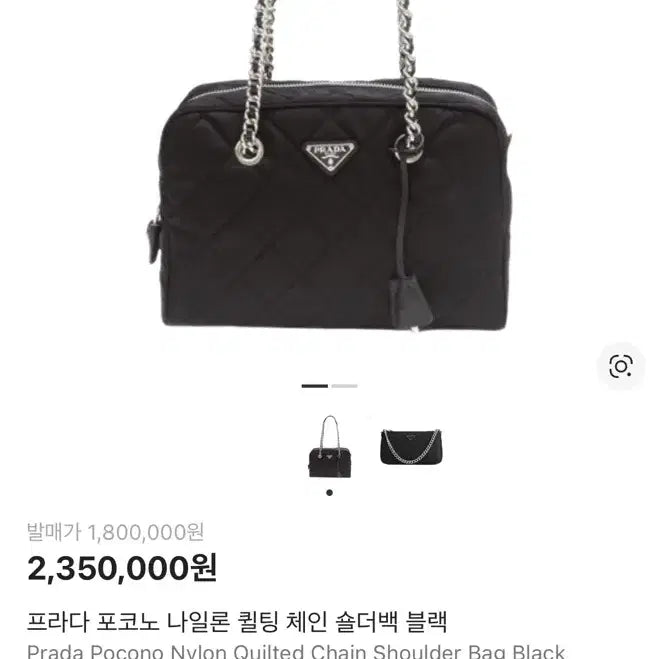Select the flat pouch chain bag thumbnail
The height and width of the screenshot is (659, 659).
(x=409, y=447)
